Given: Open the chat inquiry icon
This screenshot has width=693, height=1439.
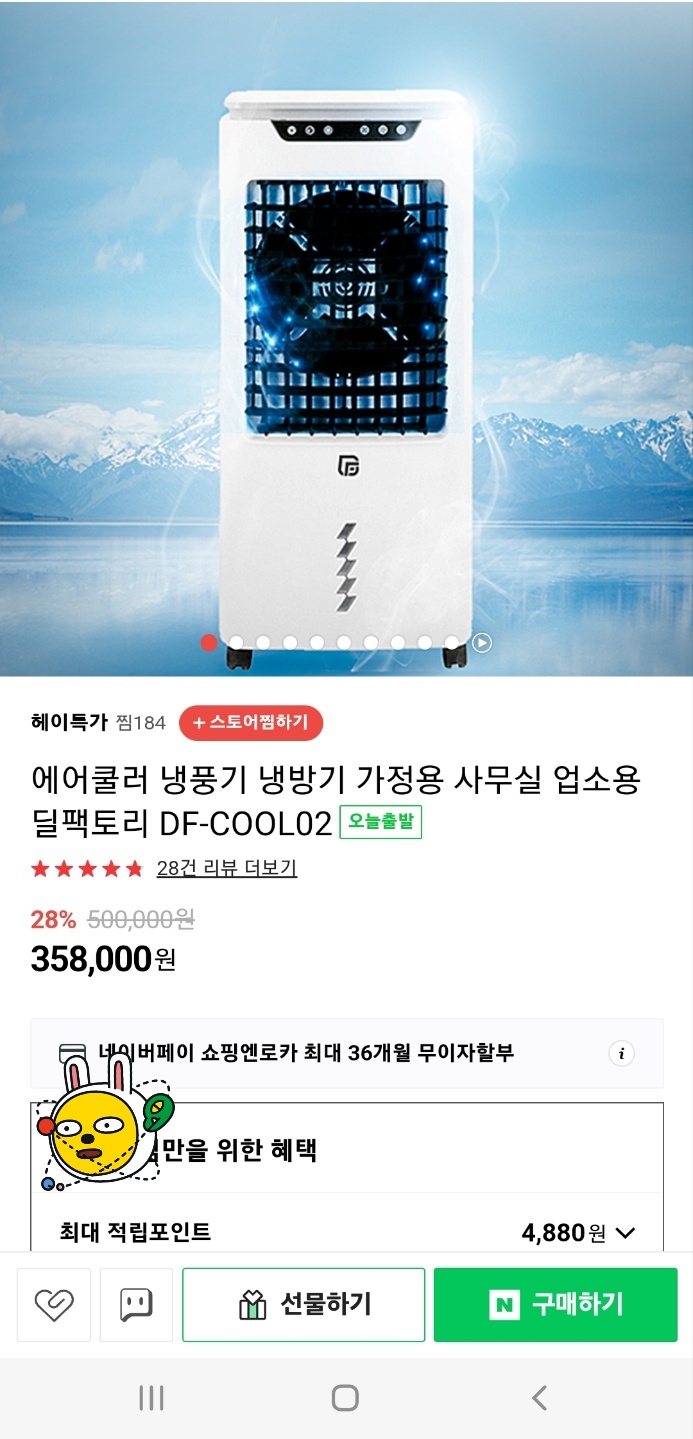Looking at the screenshot, I should [136, 1304].
